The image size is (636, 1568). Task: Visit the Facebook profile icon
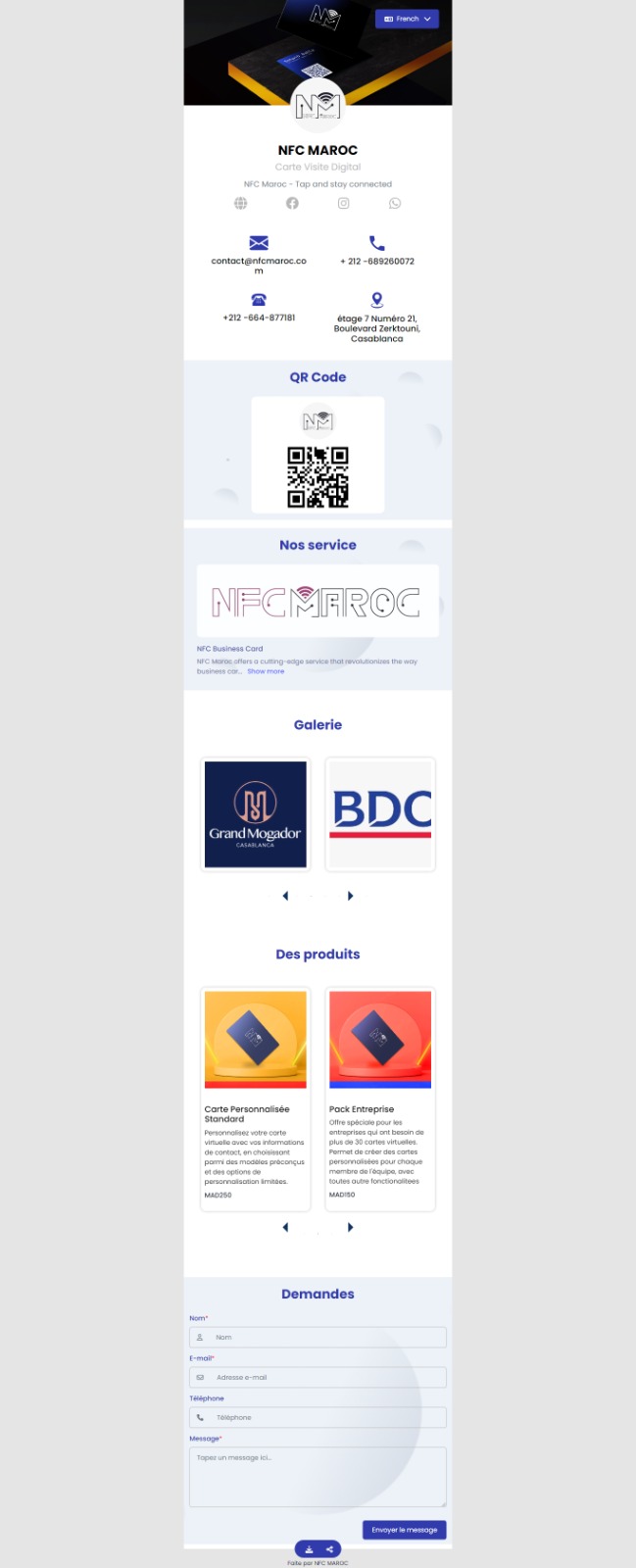click(x=292, y=203)
